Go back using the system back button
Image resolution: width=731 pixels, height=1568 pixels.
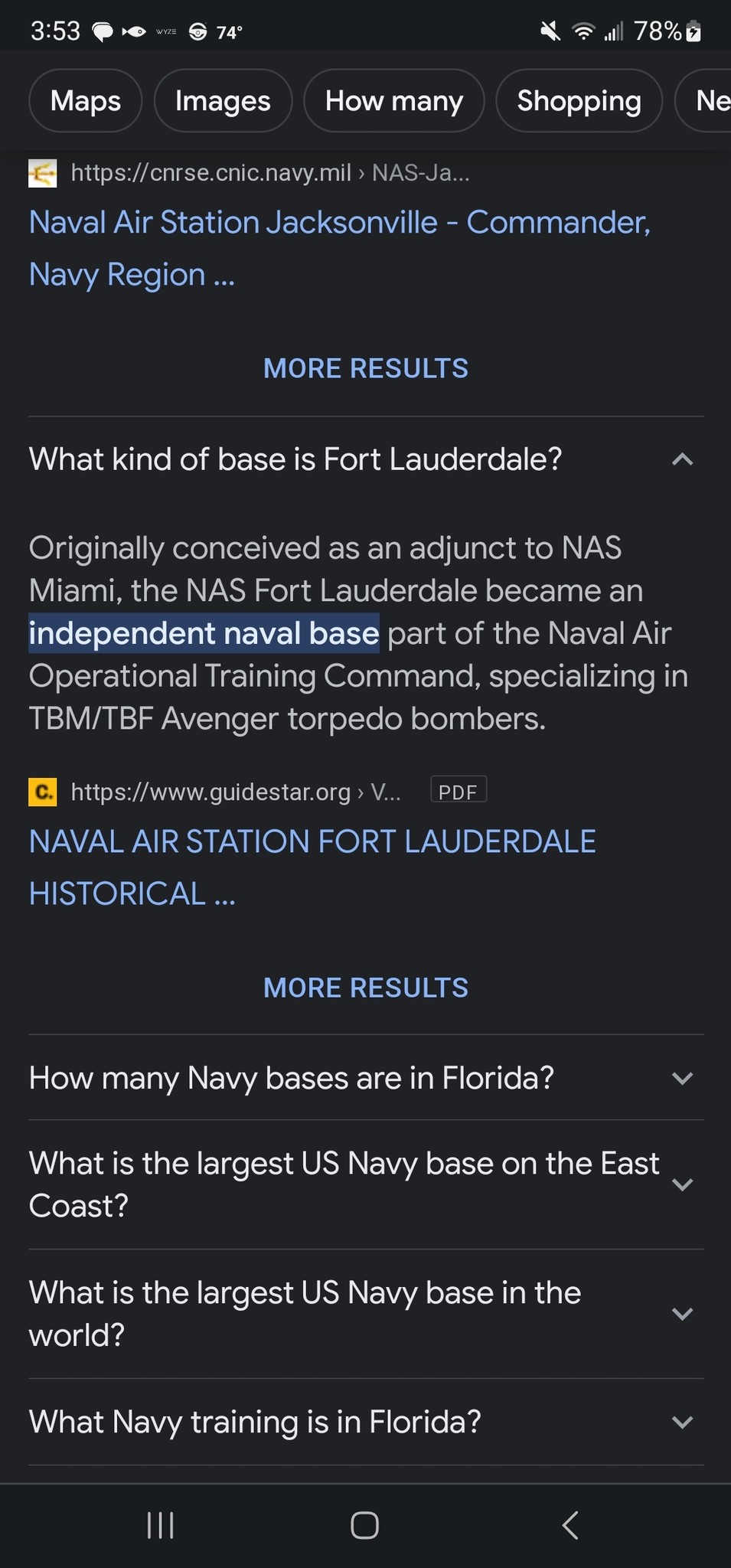(570, 1525)
